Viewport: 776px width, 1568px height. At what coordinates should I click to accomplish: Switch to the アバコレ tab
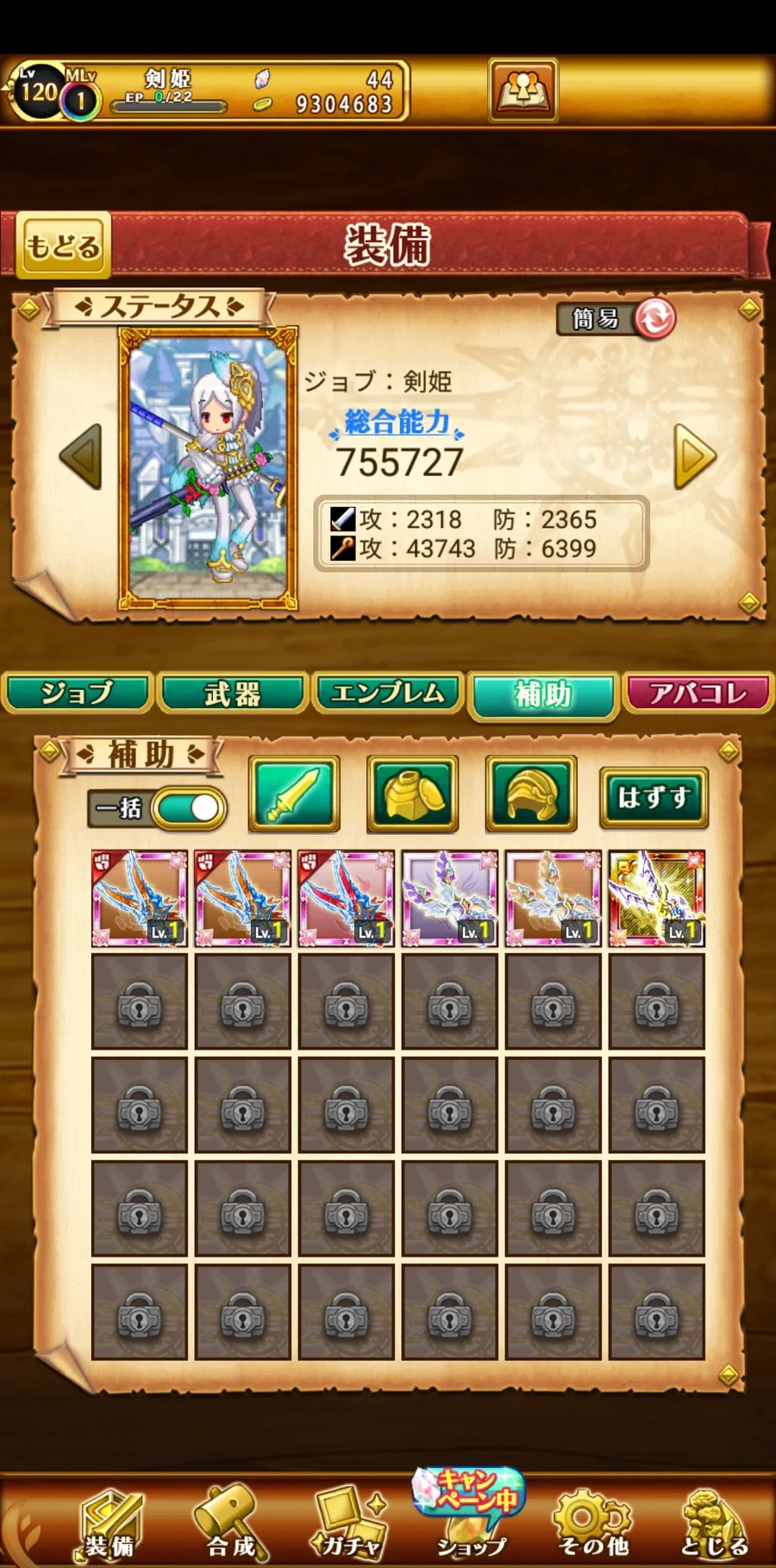tap(698, 693)
